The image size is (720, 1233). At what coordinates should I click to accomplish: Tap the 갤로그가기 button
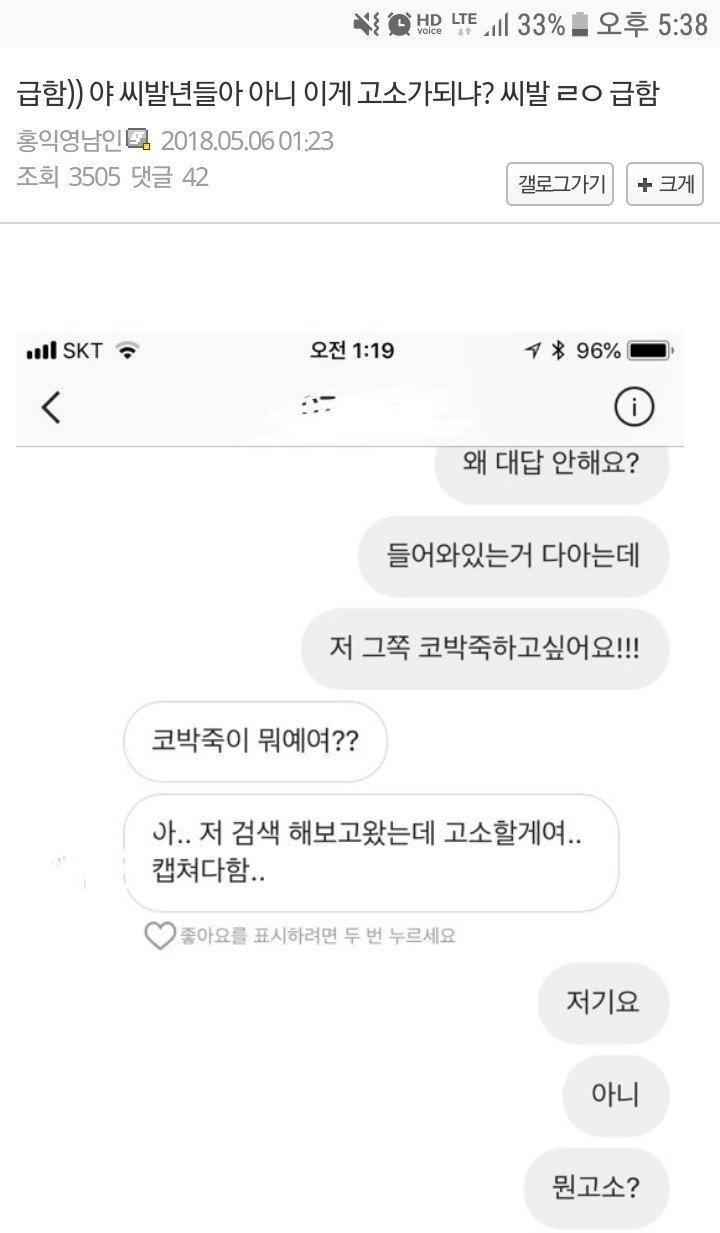(x=560, y=185)
